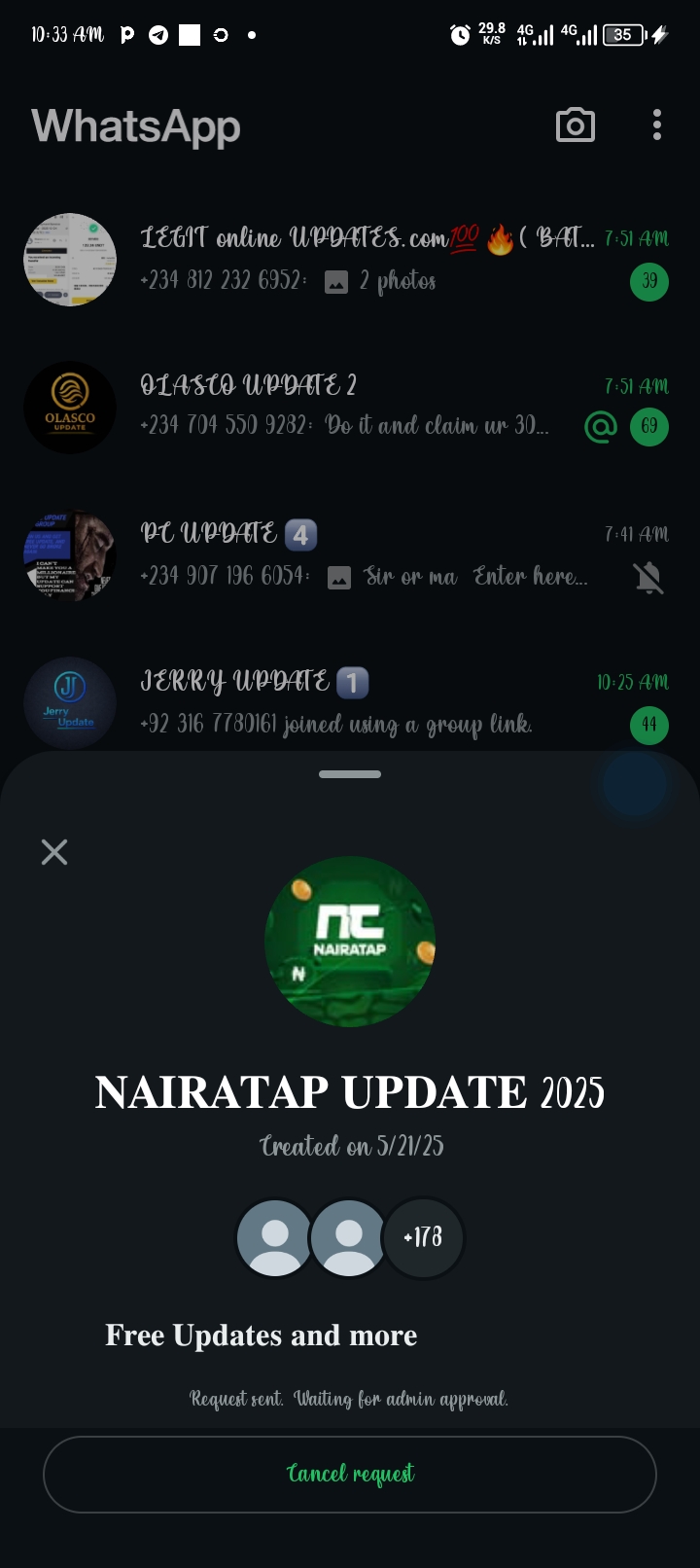Image resolution: width=700 pixels, height=1568 pixels.
Task: Open the camera from the WhatsApp header
Action: (575, 125)
